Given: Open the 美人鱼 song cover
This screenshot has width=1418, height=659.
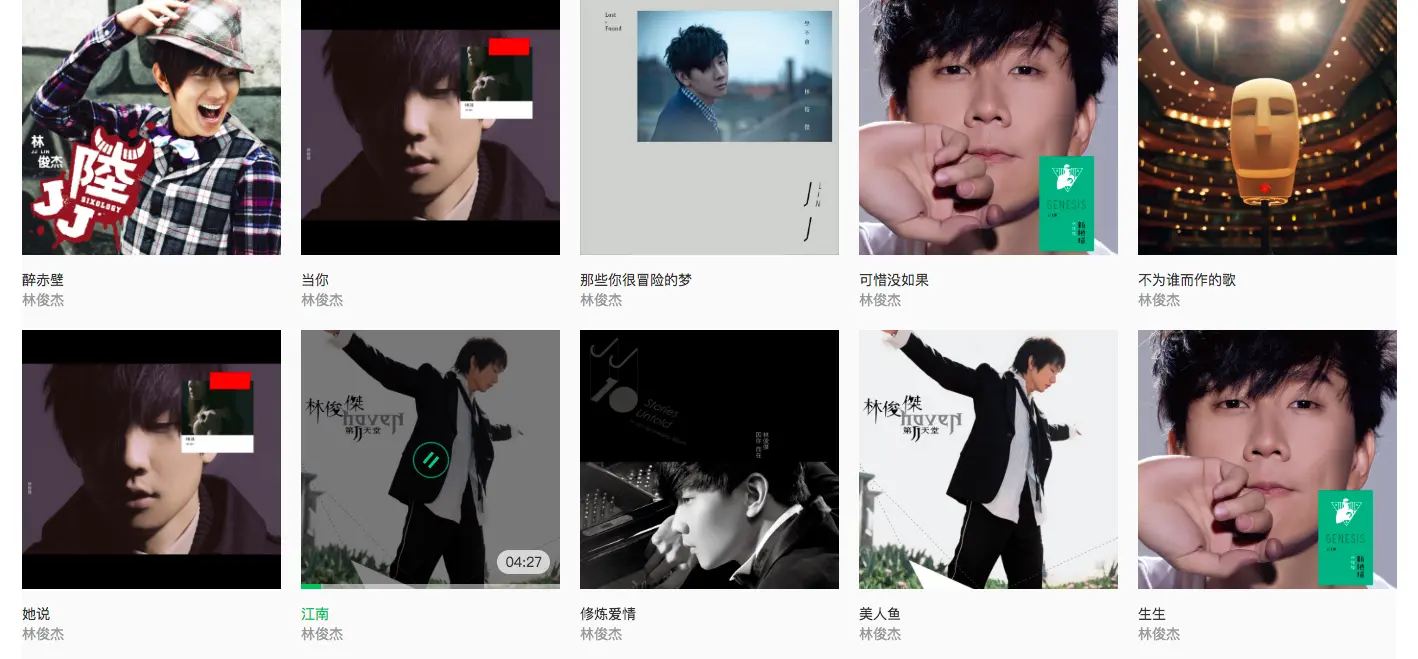Looking at the screenshot, I should coord(988,459).
